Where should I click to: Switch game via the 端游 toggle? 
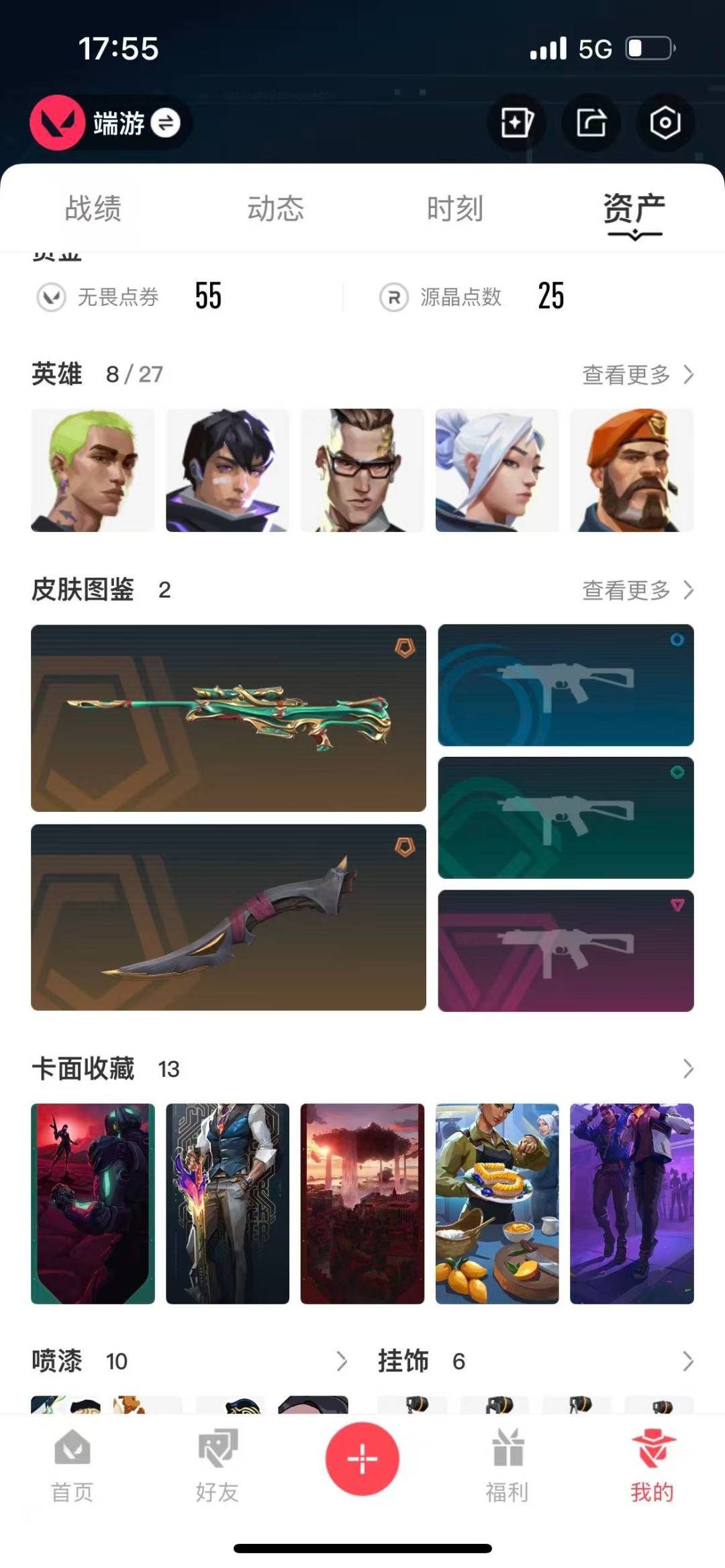tap(165, 123)
